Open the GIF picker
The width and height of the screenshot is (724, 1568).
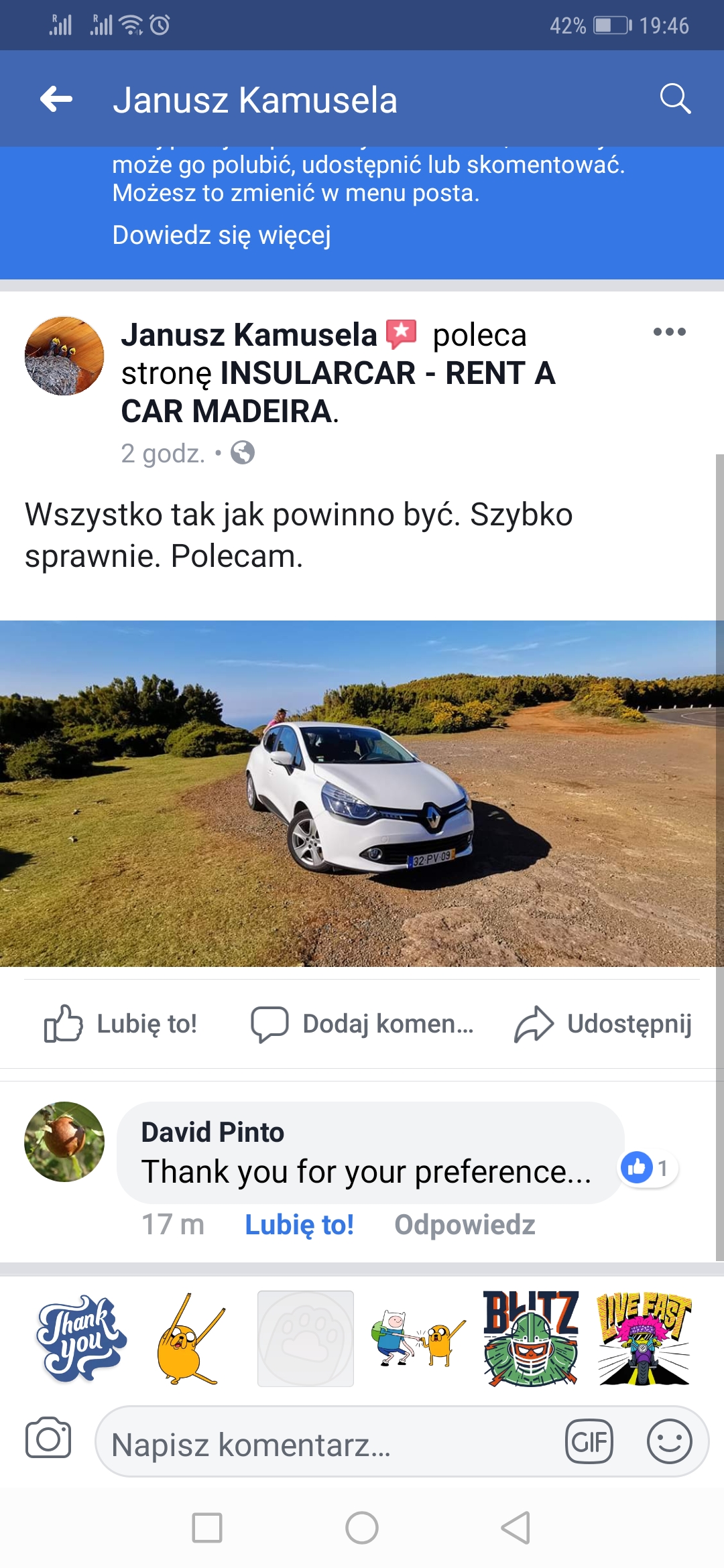[x=589, y=1441]
